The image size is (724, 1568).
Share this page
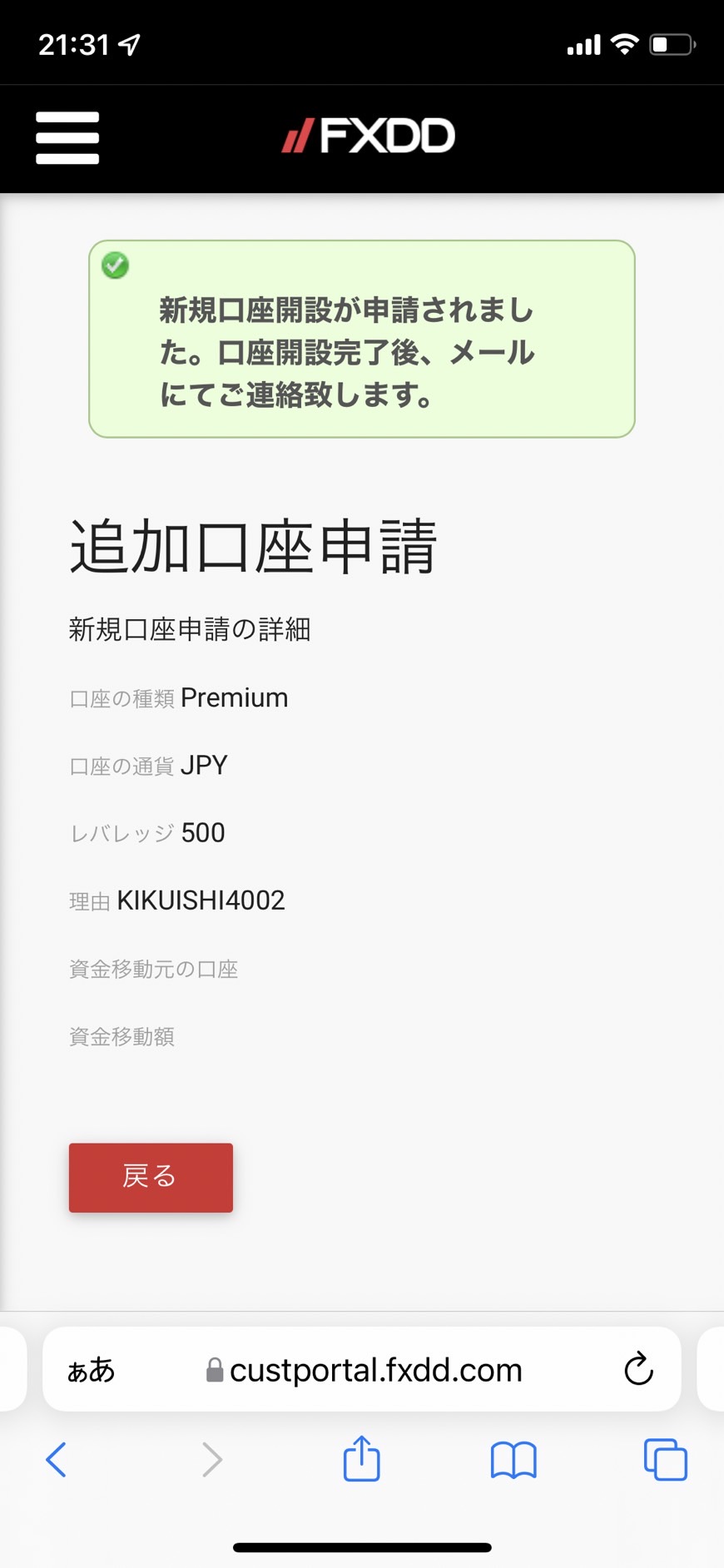coord(361,1458)
